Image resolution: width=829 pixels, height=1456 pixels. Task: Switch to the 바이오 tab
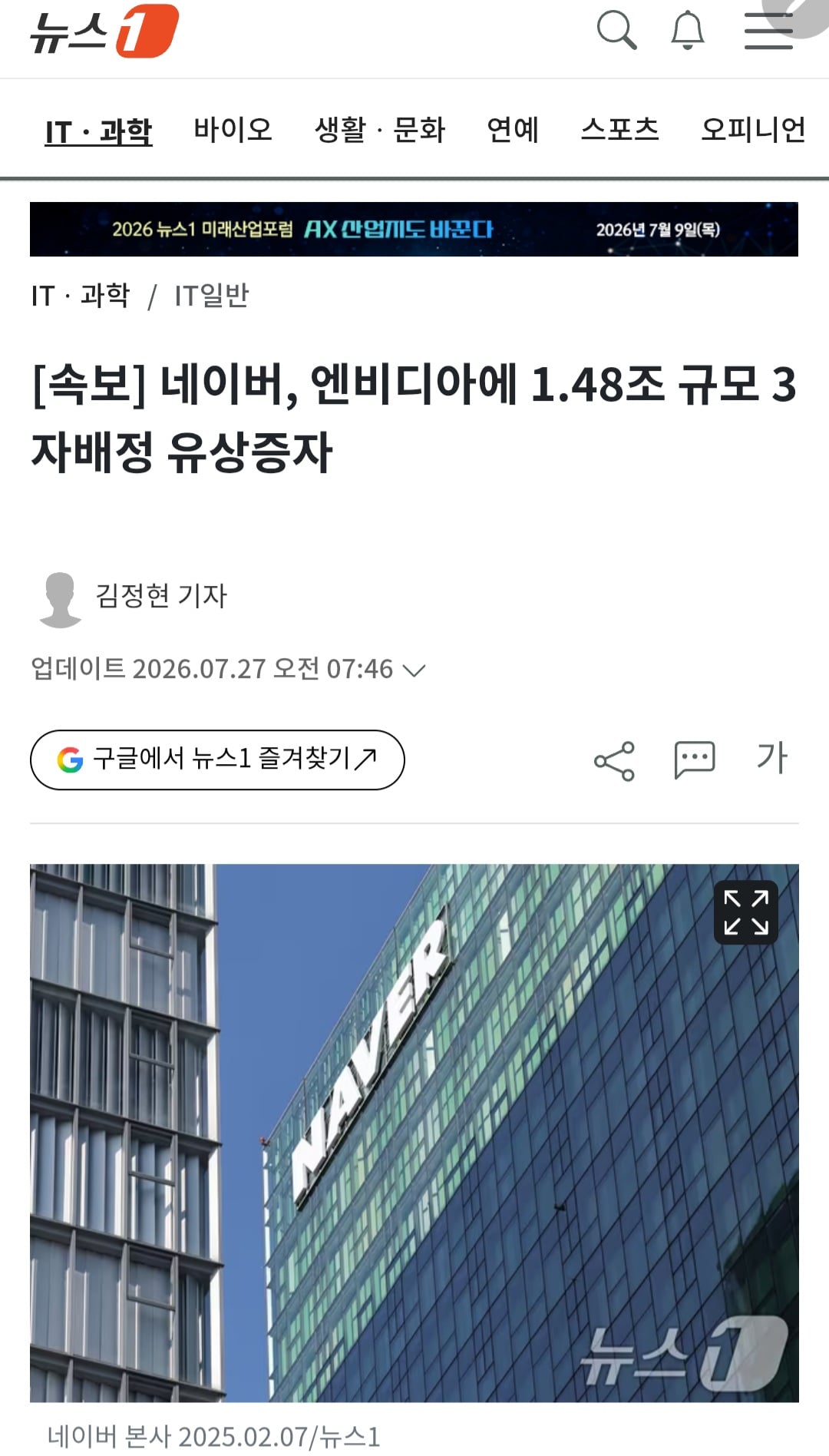pos(233,129)
